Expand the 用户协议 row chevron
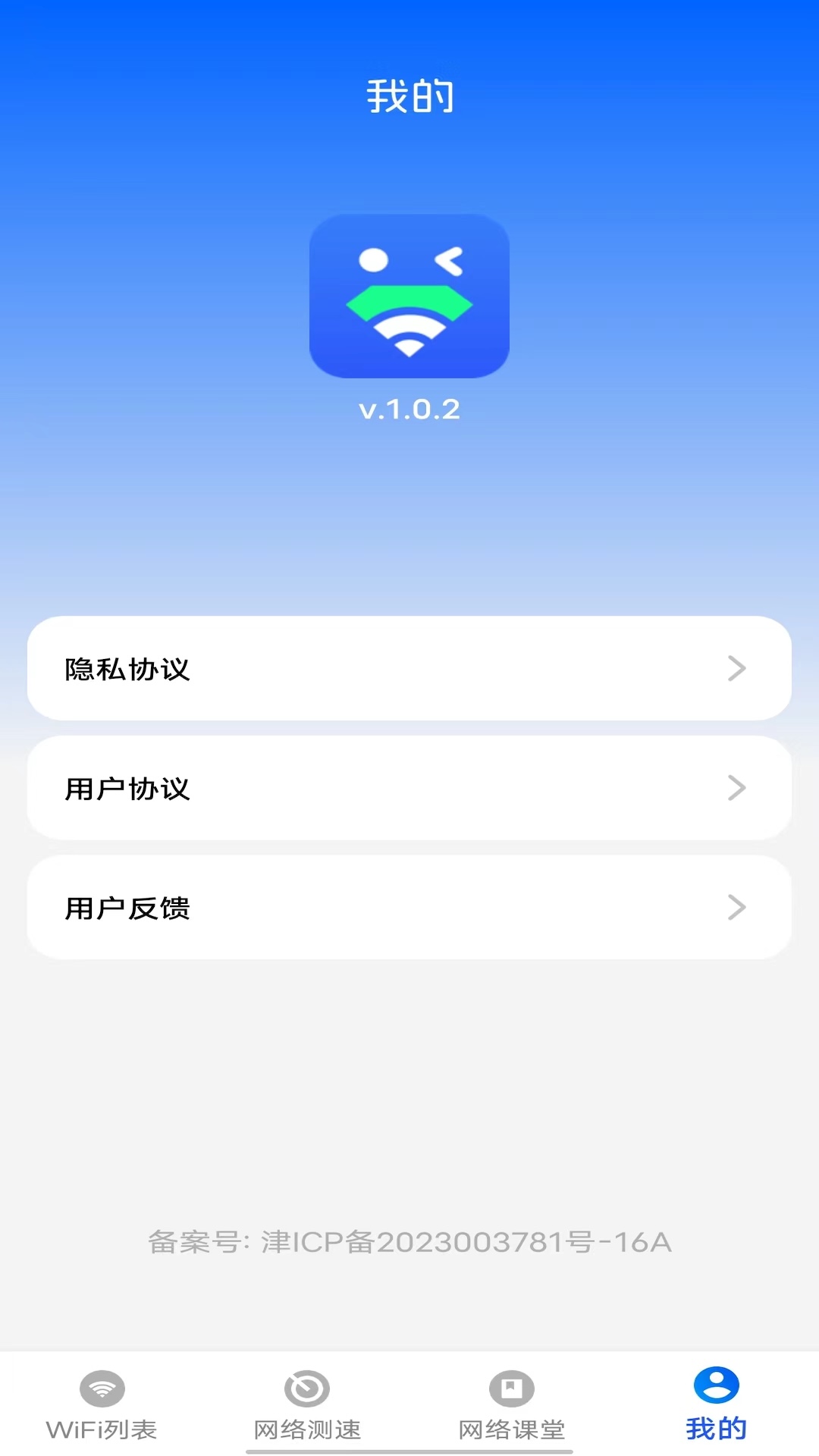This screenshot has width=819, height=1456. pyautogui.click(x=736, y=789)
